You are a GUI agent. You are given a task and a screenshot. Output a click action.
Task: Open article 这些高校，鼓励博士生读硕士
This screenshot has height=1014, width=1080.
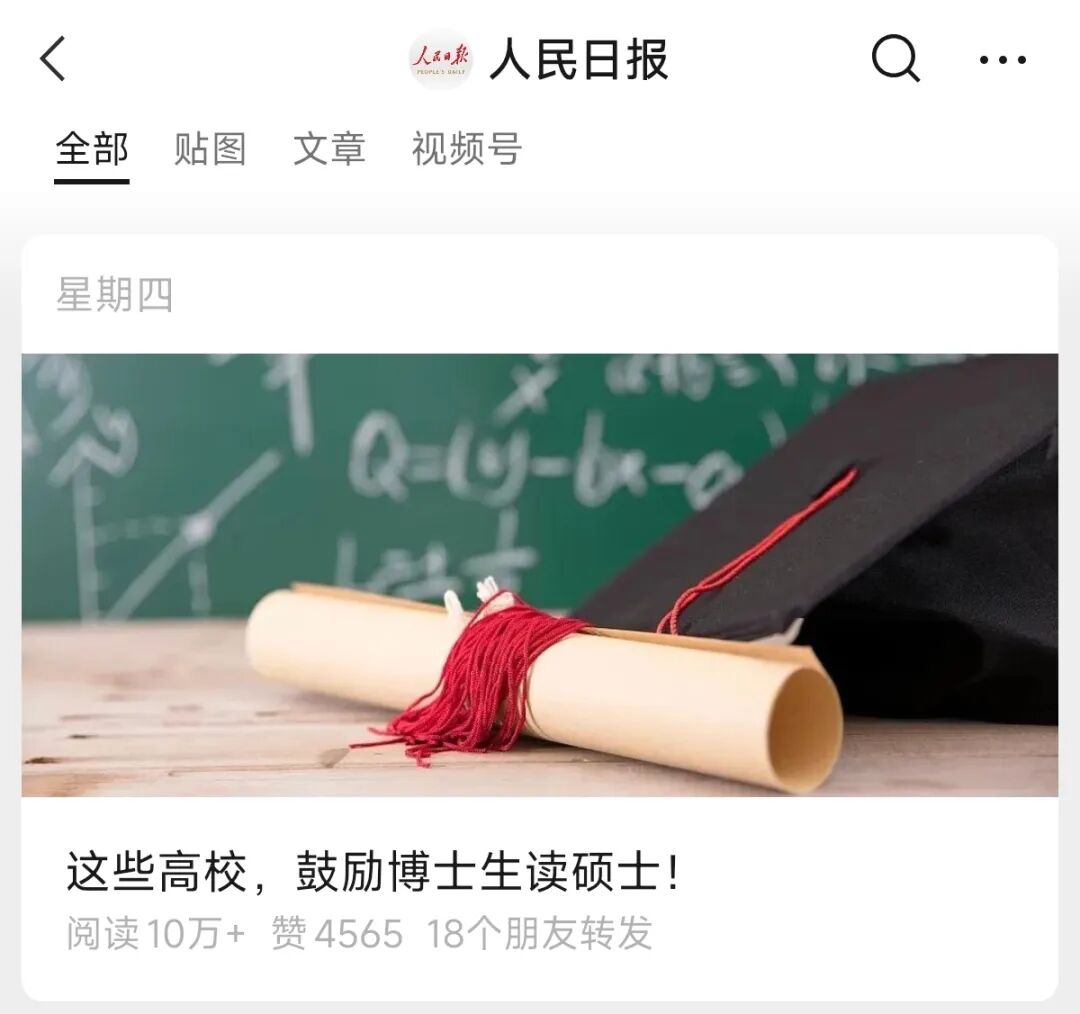pyautogui.click(x=374, y=873)
